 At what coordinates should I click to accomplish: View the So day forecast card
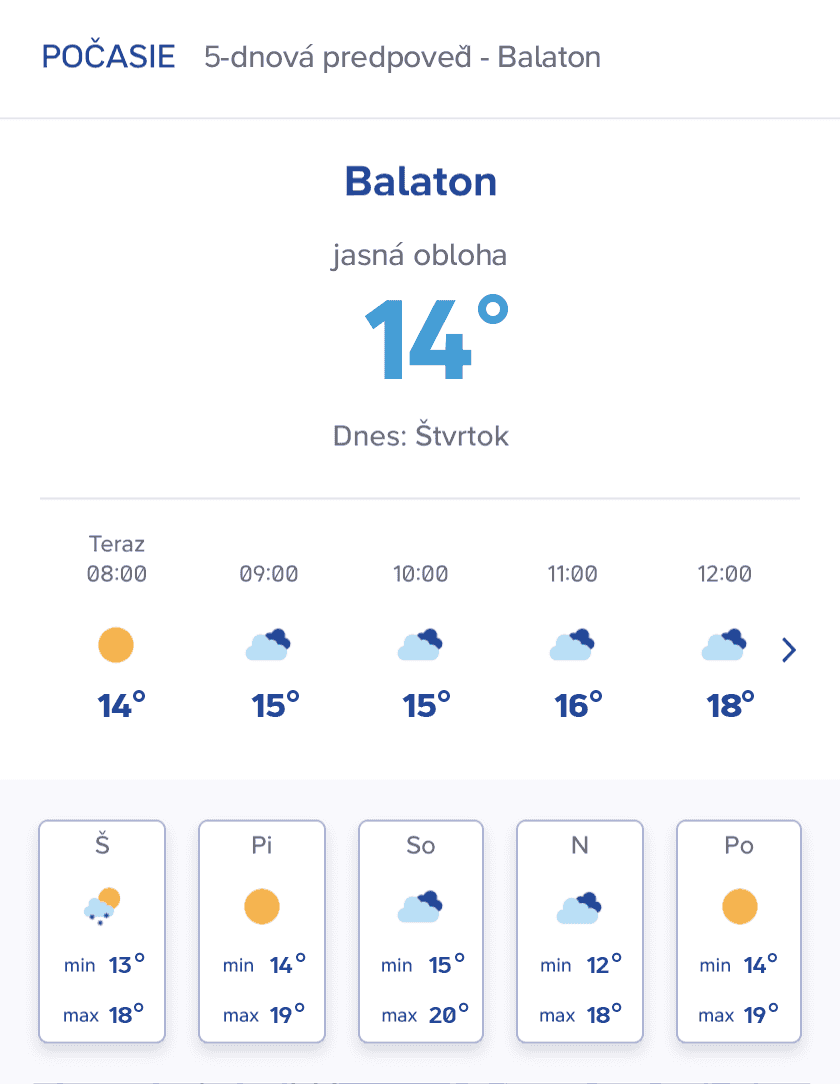(421, 931)
